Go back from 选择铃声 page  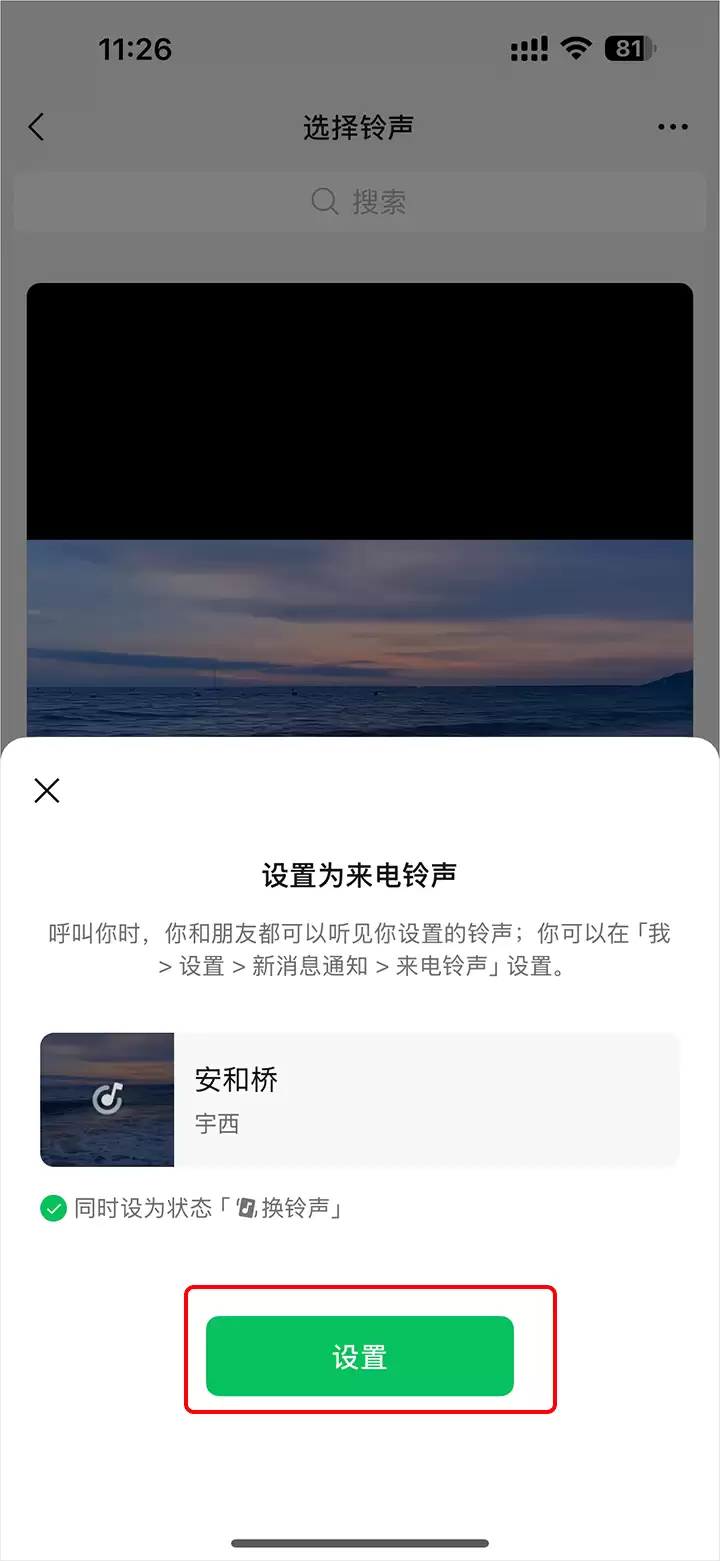(37, 127)
